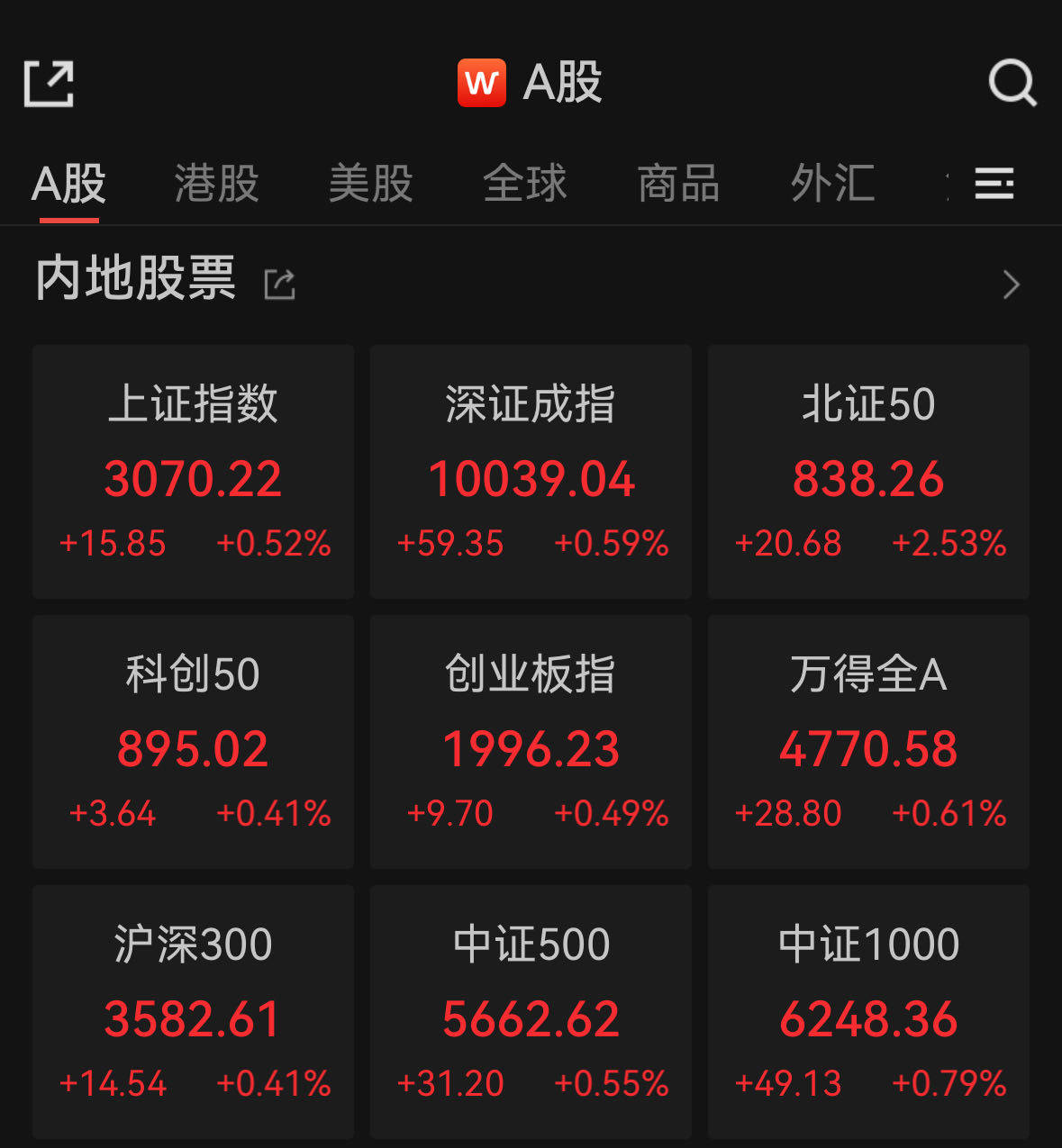Tap the share icon in the top bar

click(x=49, y=84)
